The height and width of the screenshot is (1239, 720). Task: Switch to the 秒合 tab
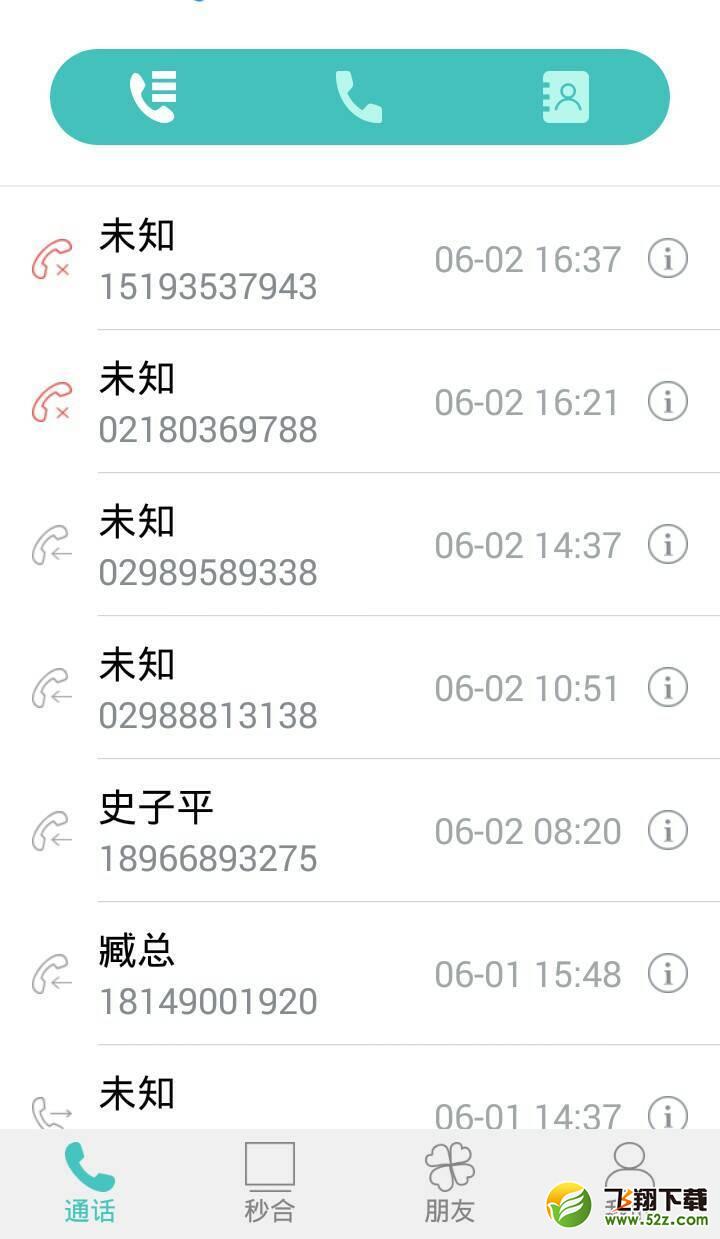click(x=270, y=1183)
